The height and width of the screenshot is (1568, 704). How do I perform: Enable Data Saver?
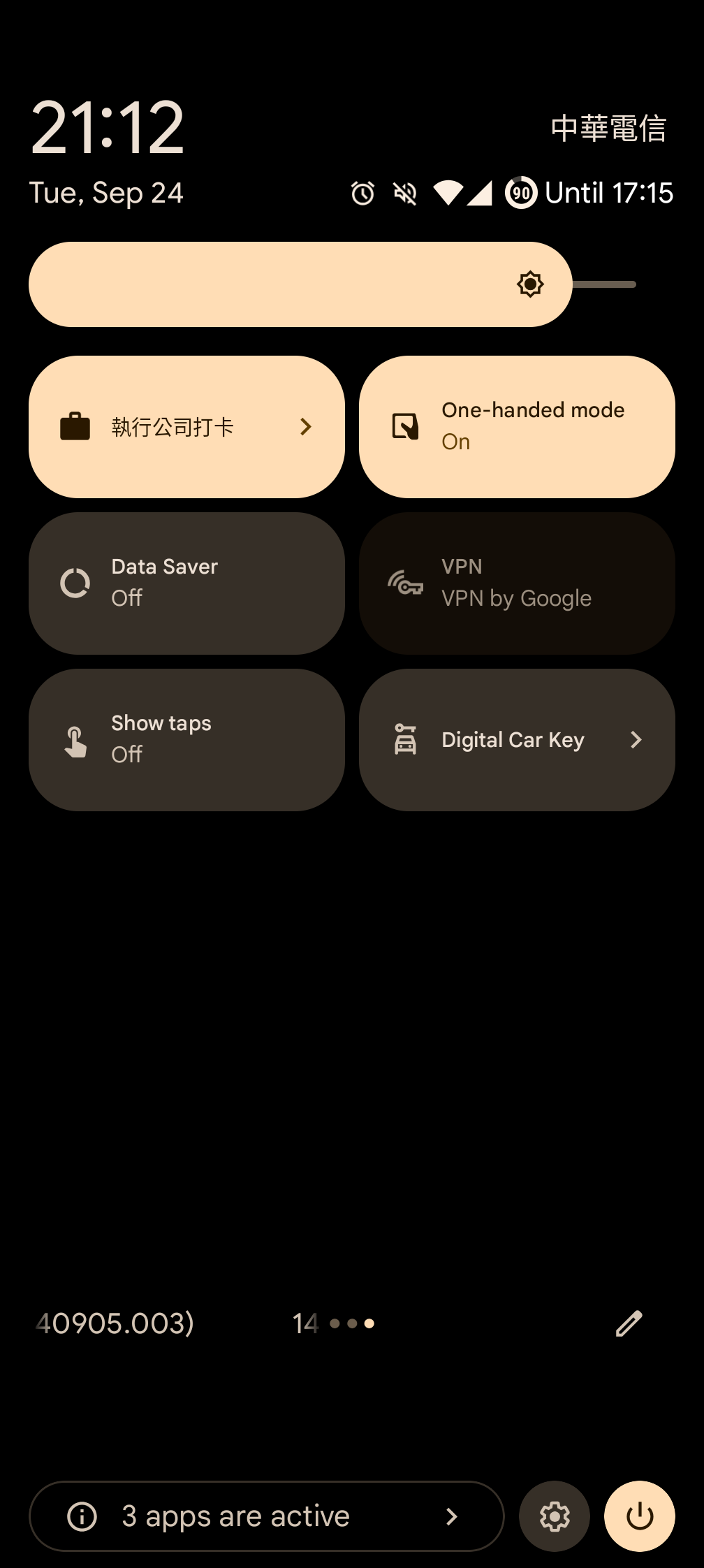point(186,583)
